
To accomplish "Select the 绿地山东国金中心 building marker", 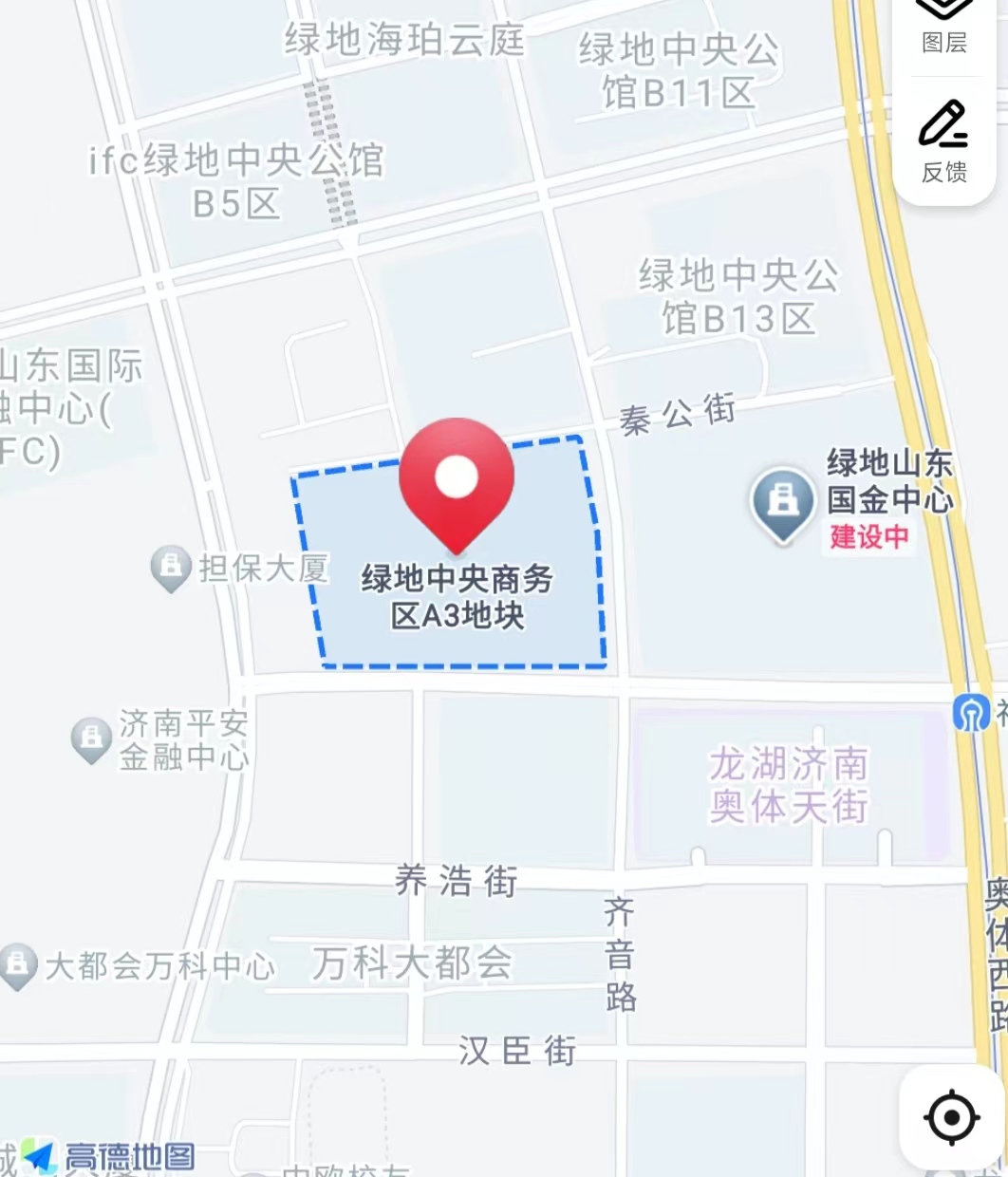I will point(783,501).
